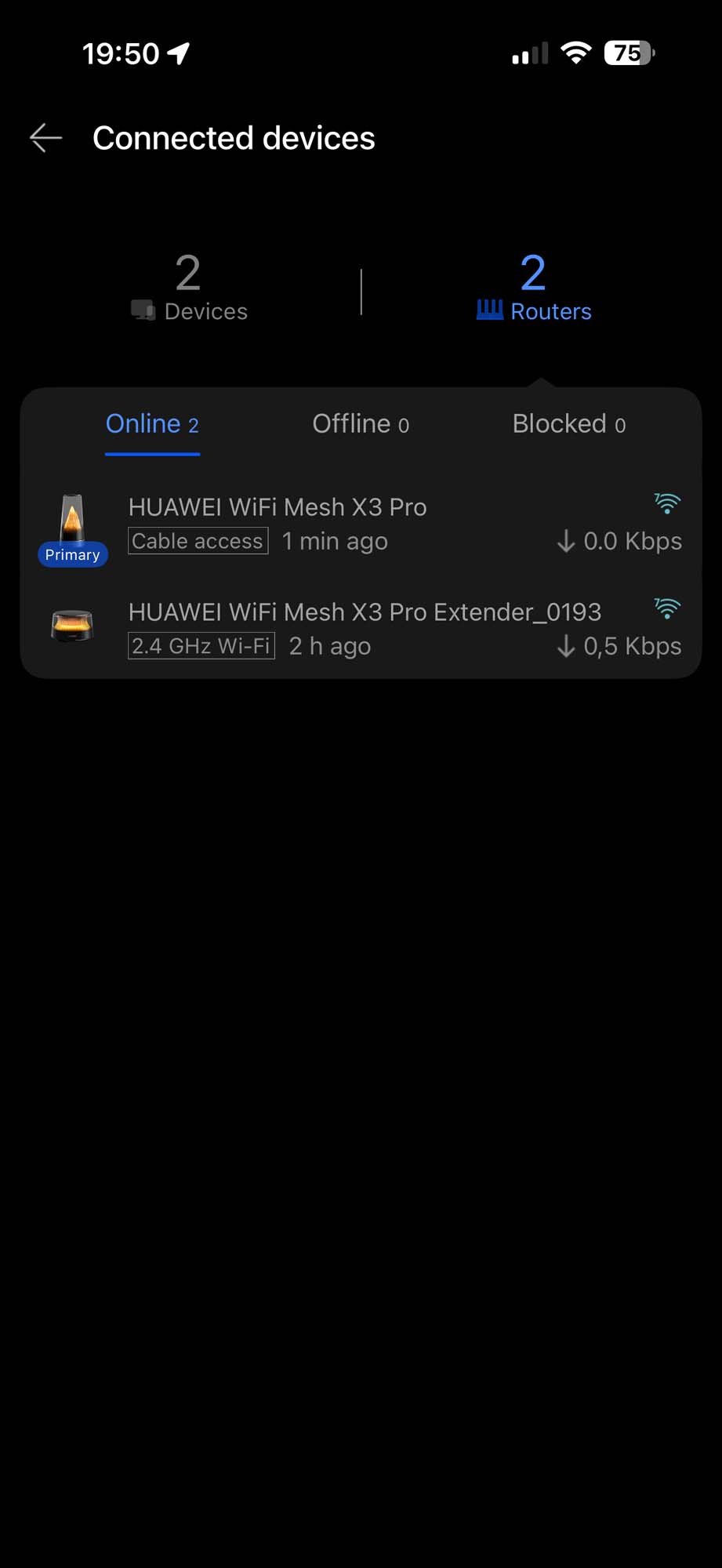Click the Wi-Fi signal icon beside Mesh X3 Pro
Viewport: 722px width, 1568px height.
(666, 504)
